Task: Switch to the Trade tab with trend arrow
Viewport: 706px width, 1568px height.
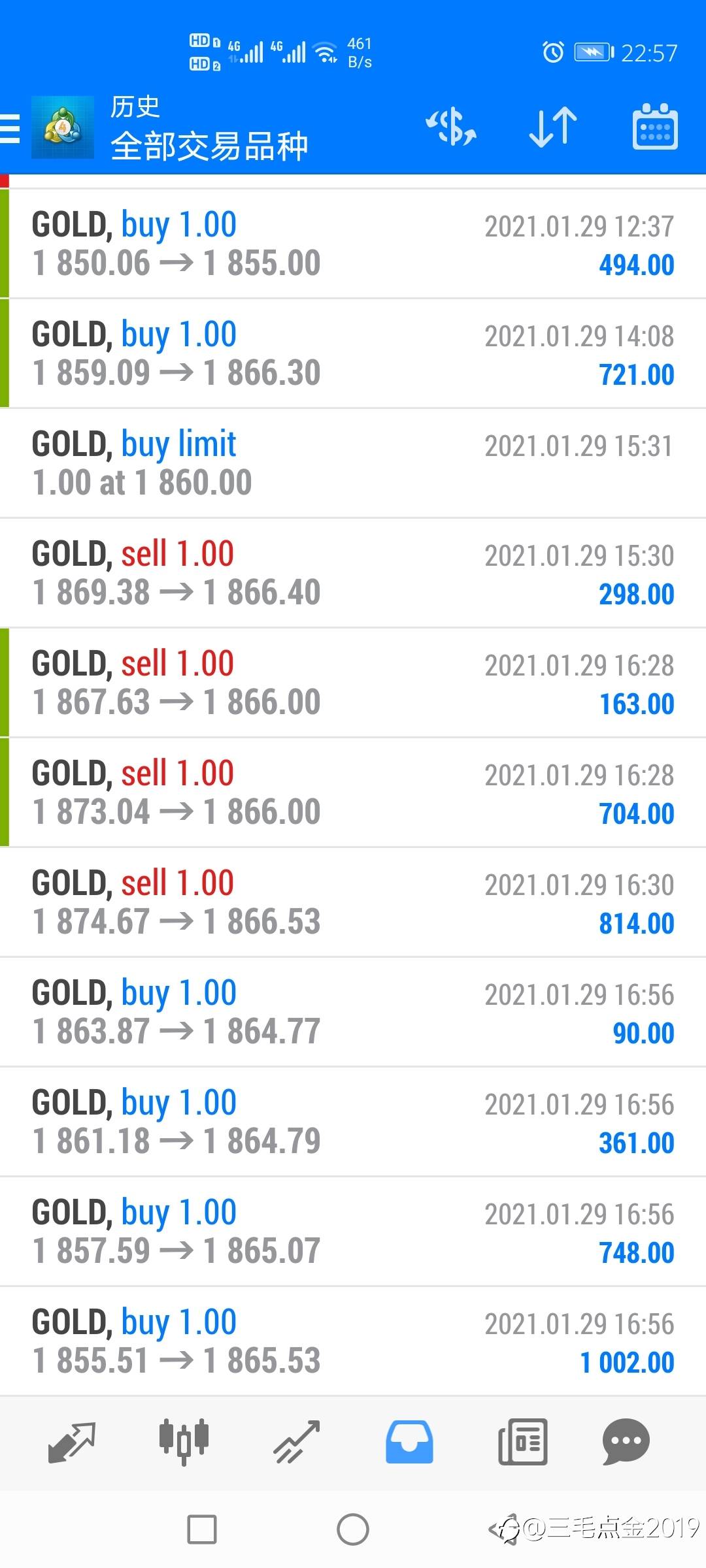Action: coord(297,1442)
